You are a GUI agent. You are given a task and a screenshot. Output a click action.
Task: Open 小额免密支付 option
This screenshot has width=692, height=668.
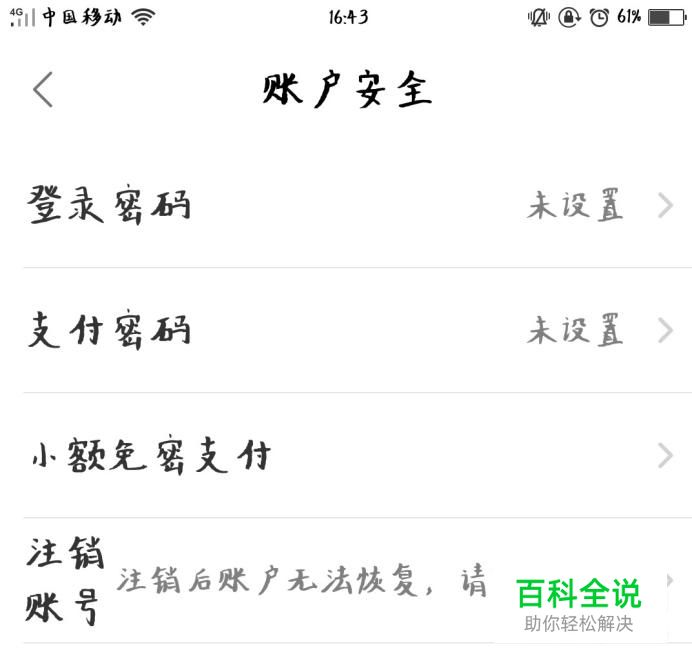coord(346,456)
